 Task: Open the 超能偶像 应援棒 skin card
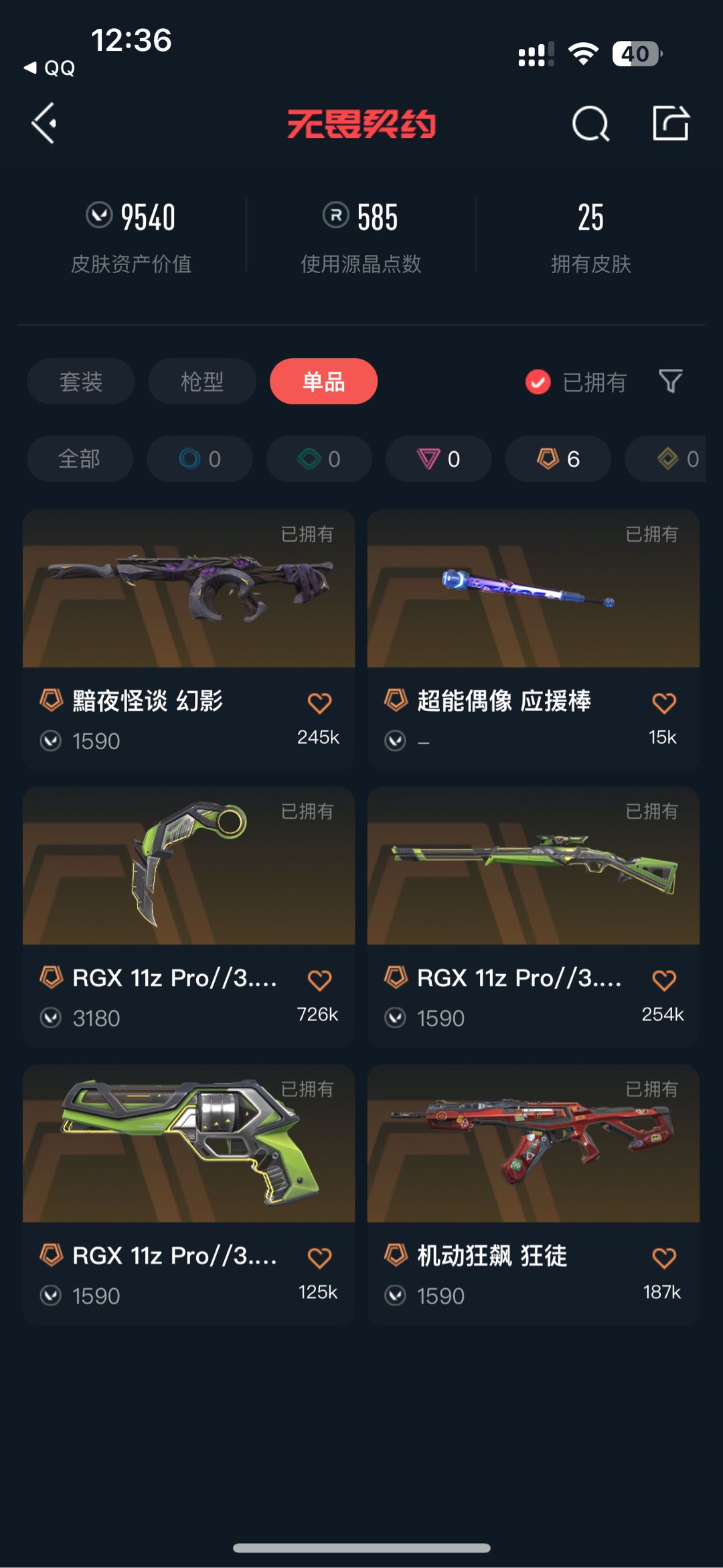pyautogui.click(x=534, y=640)
